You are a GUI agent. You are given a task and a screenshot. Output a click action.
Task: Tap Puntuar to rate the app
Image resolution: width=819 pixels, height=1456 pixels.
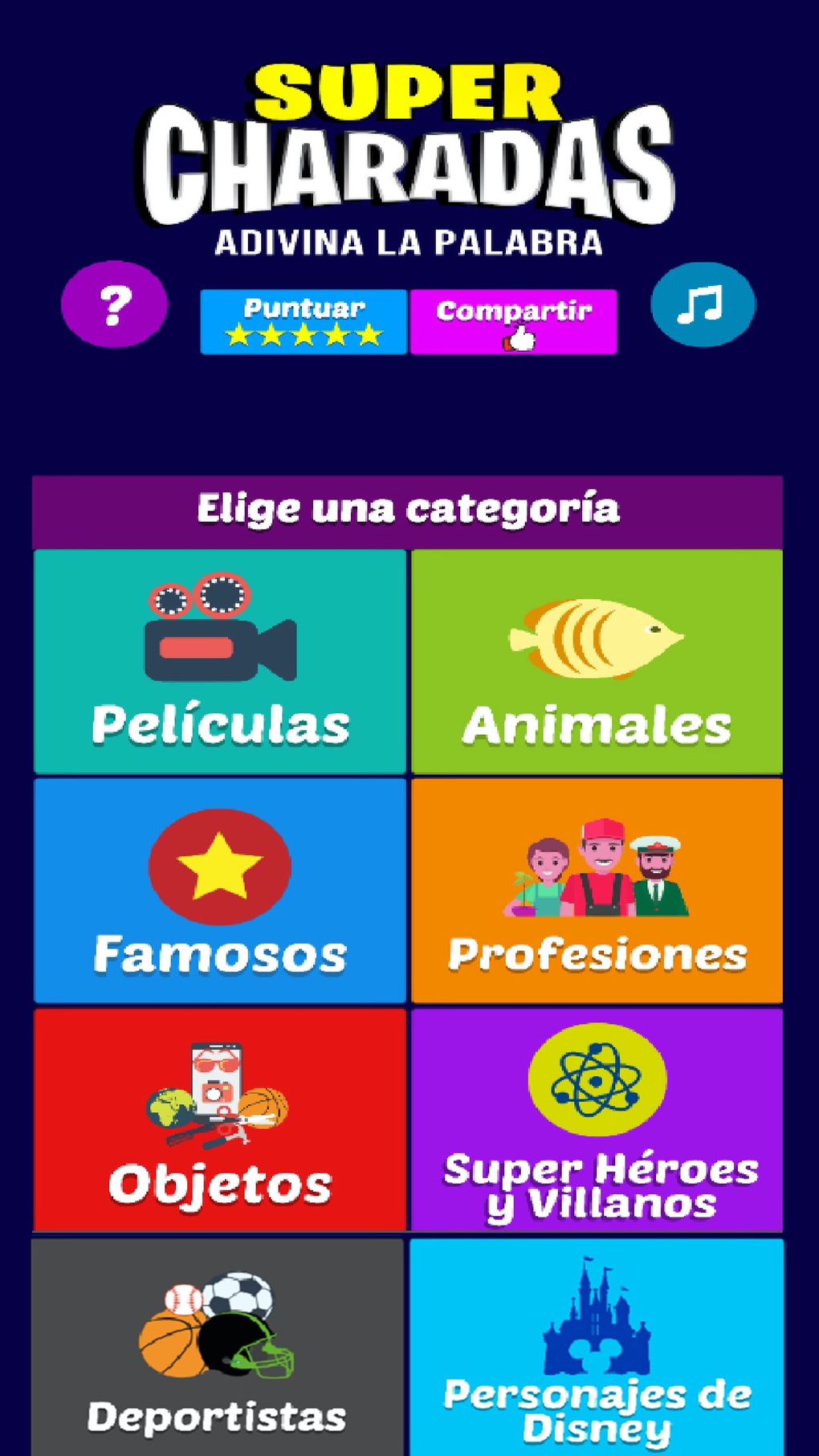click(x=304, y=322)
